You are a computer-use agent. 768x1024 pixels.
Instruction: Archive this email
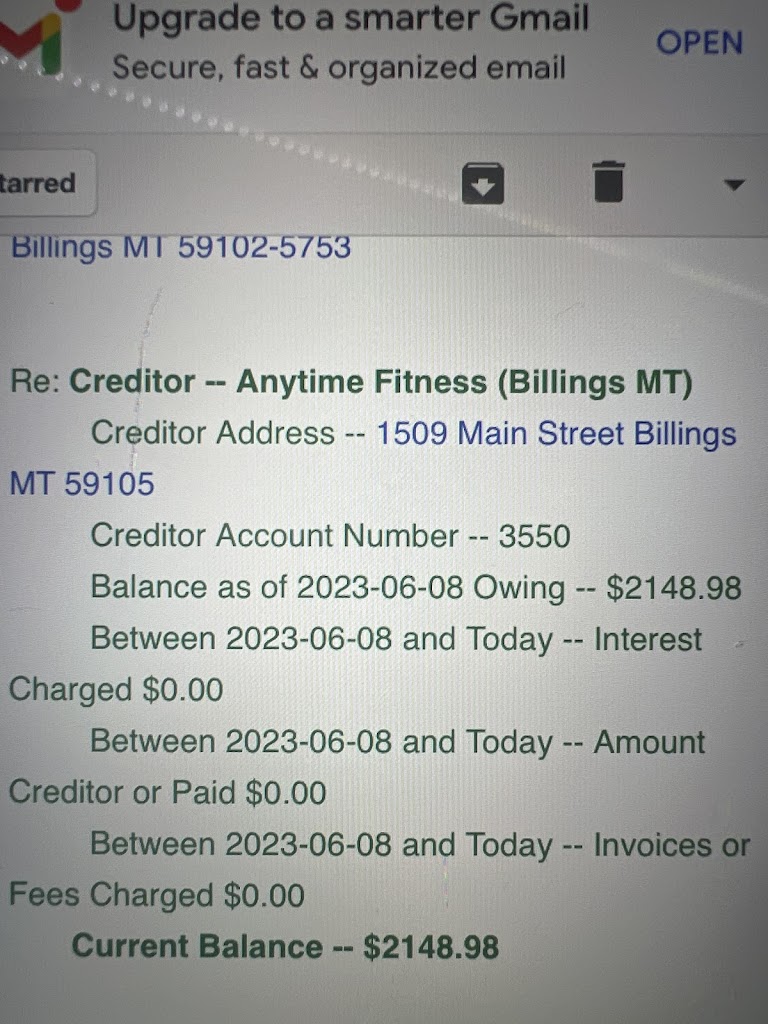(482, 183)
